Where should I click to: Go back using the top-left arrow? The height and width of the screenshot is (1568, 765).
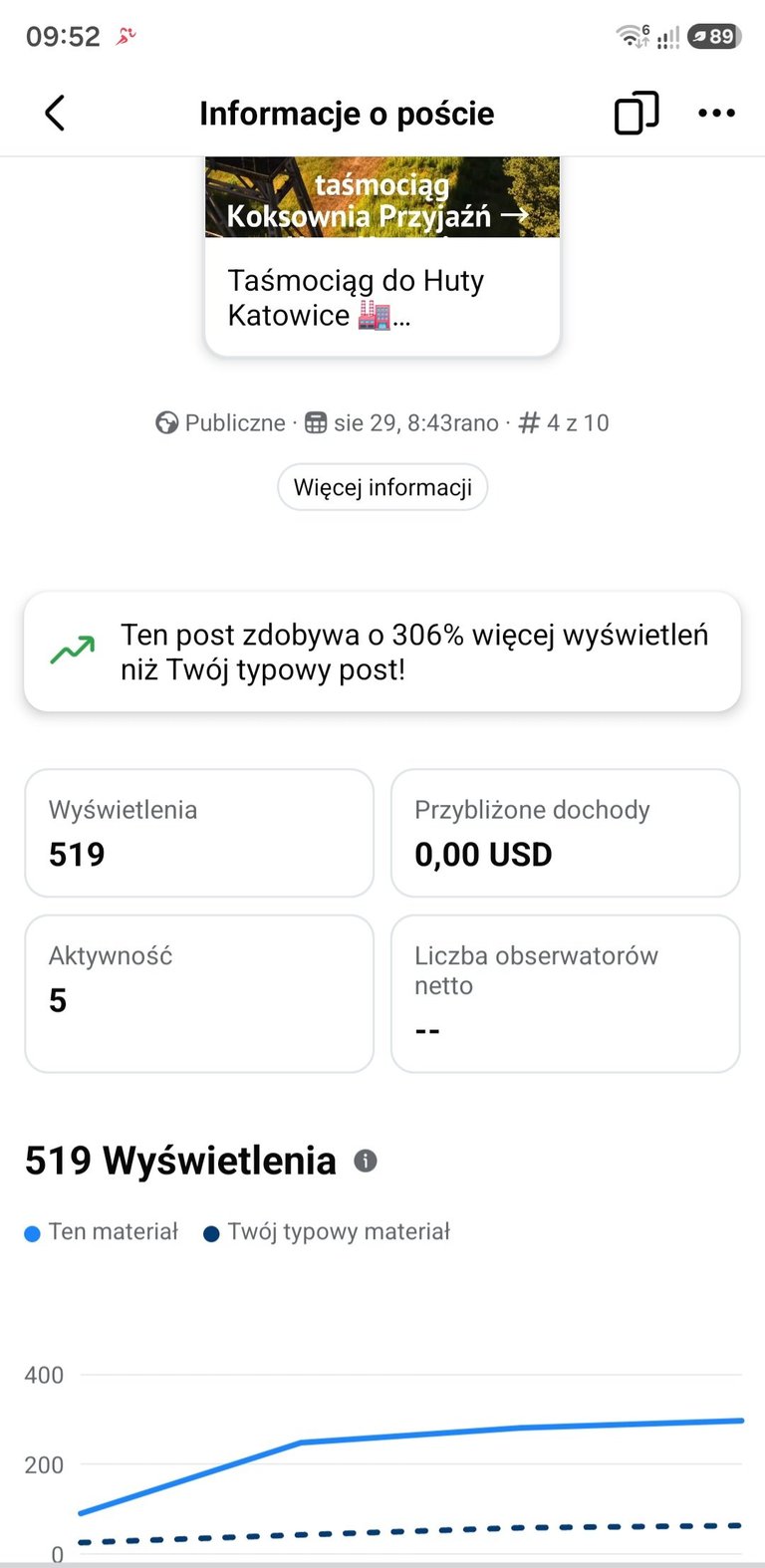(x=55, y=113)
